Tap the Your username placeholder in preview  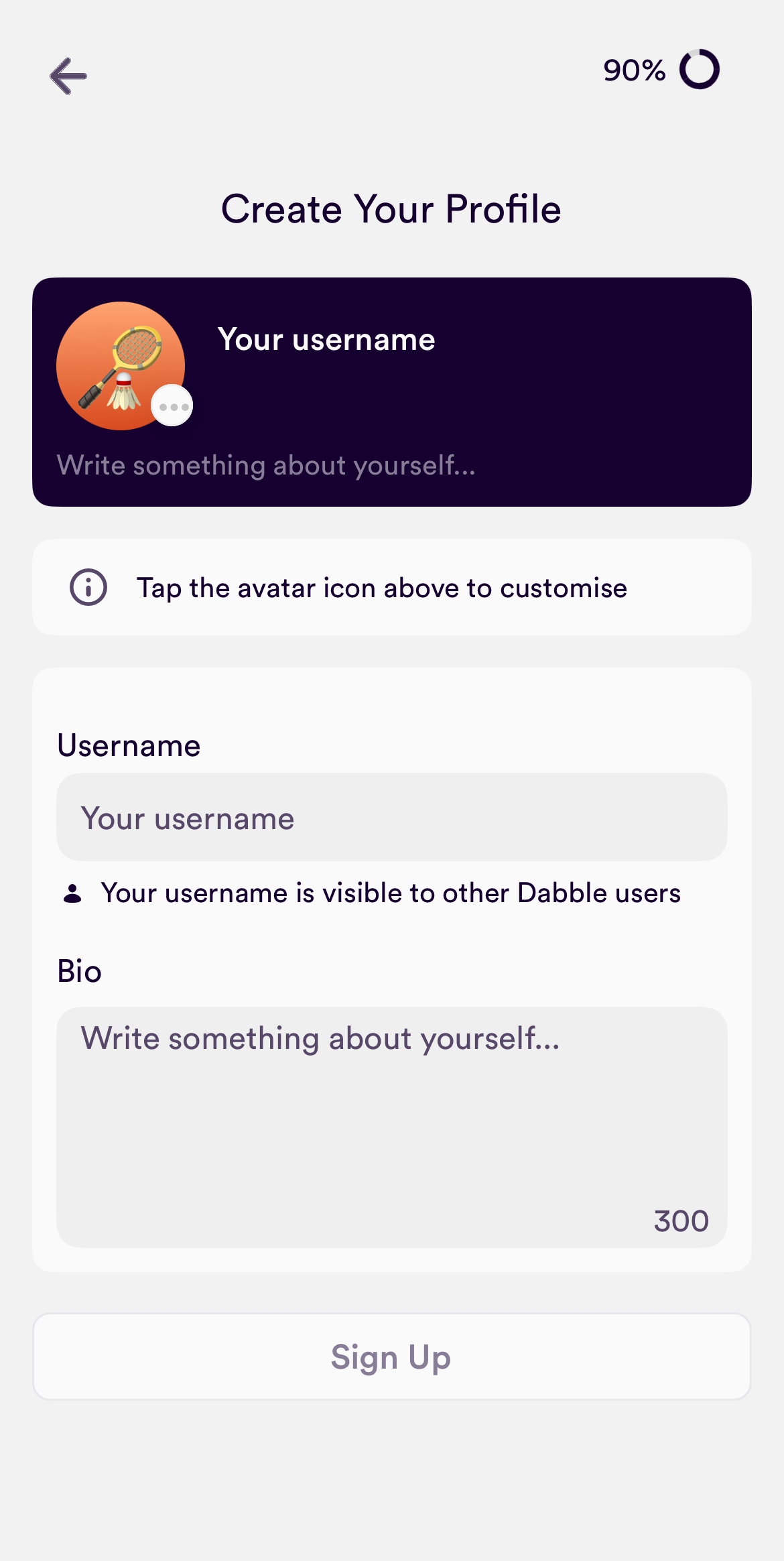tap(328, 340)
